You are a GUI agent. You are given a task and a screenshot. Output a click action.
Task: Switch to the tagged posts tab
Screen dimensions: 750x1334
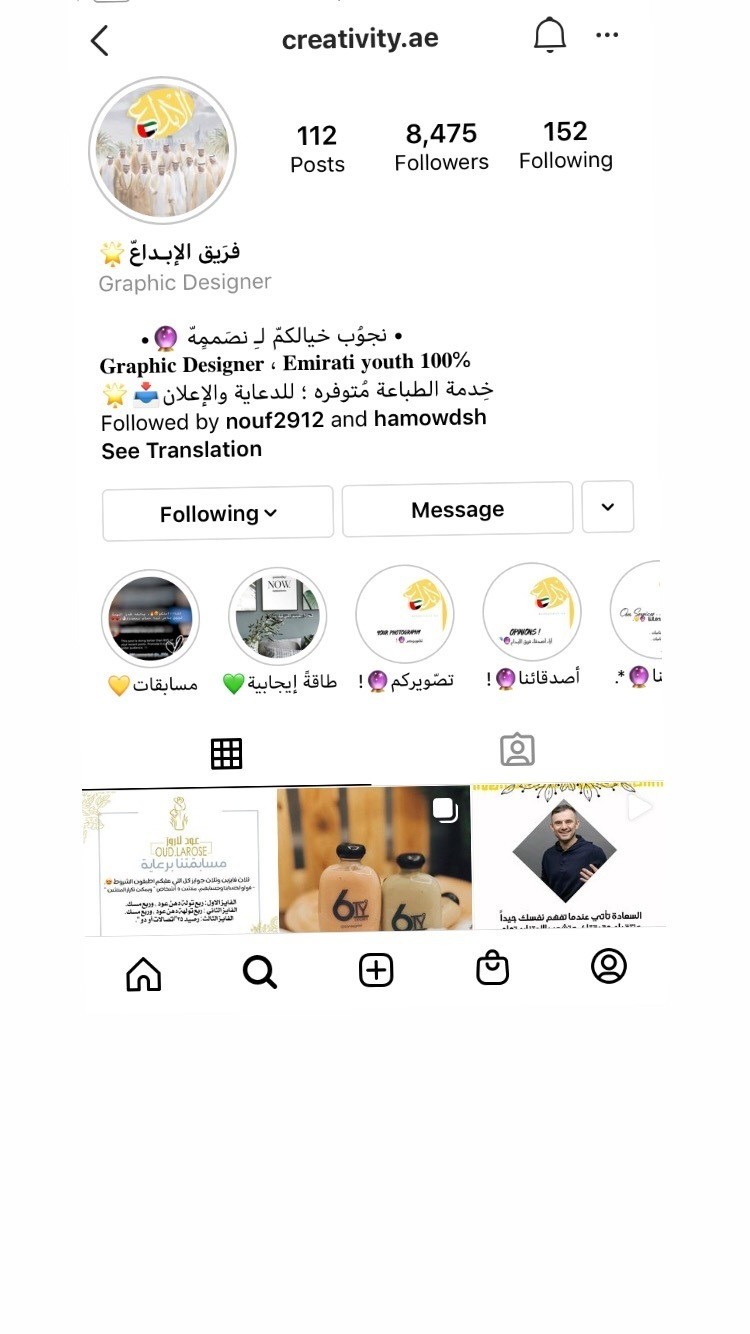click(x=517, y=751)
